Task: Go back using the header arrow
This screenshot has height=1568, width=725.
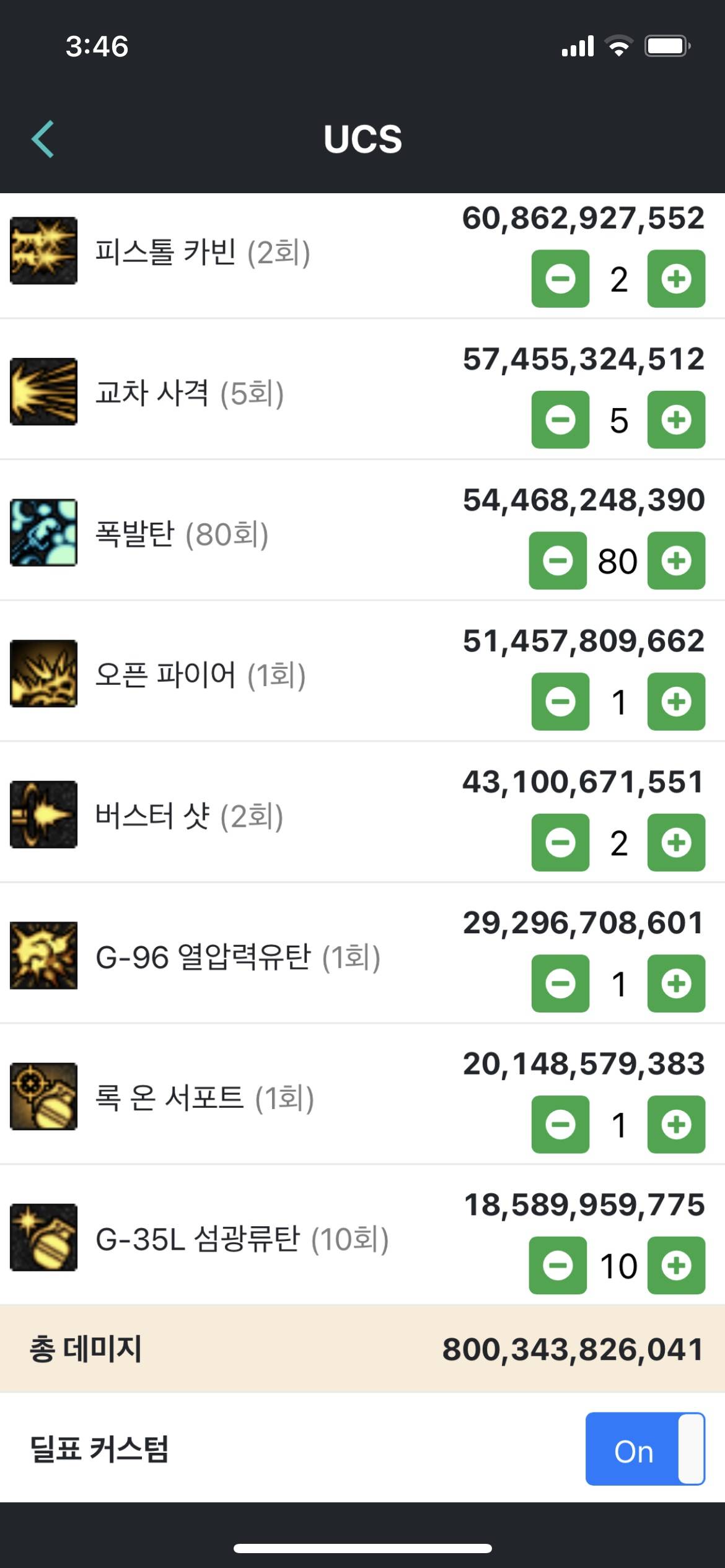Action: [43, 139]
